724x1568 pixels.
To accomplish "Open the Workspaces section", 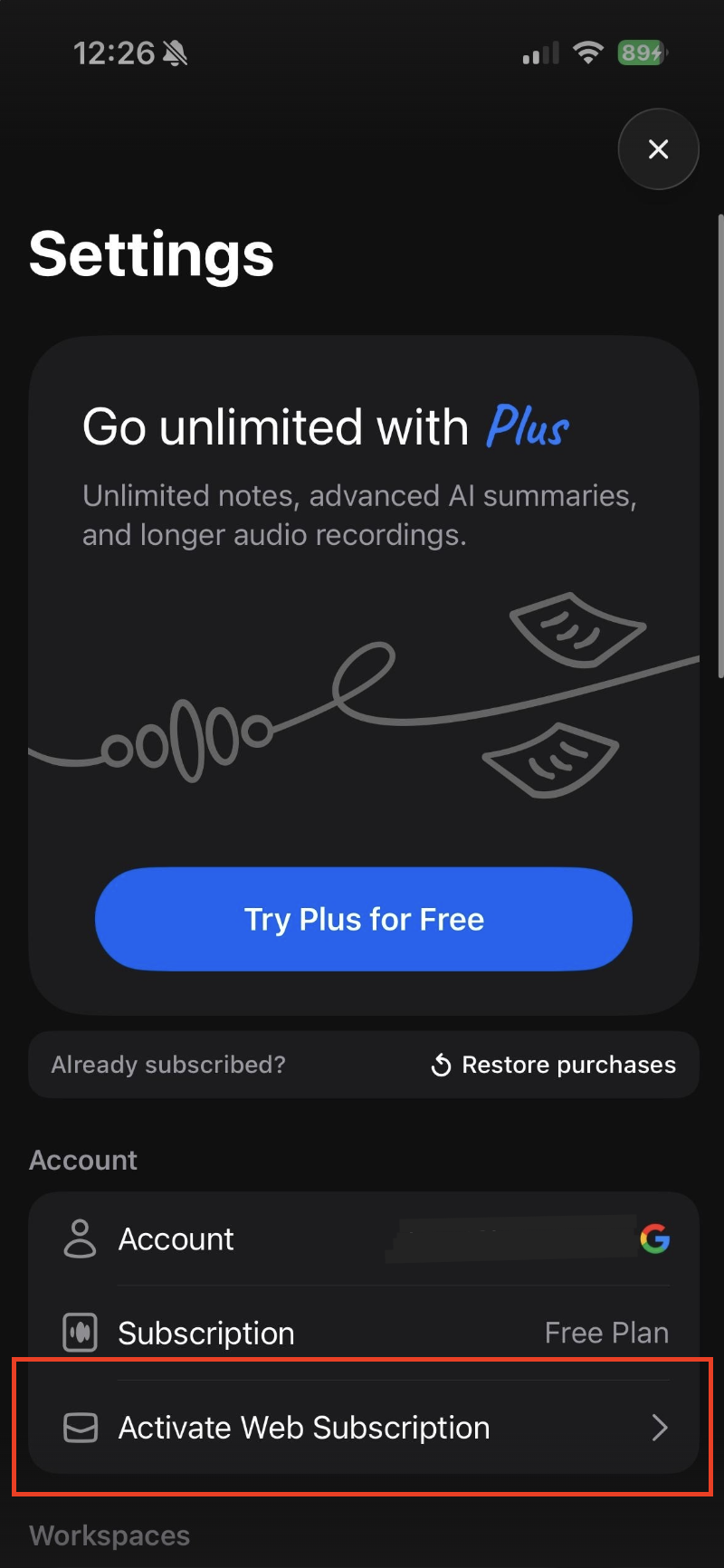I will (109, 1535).
